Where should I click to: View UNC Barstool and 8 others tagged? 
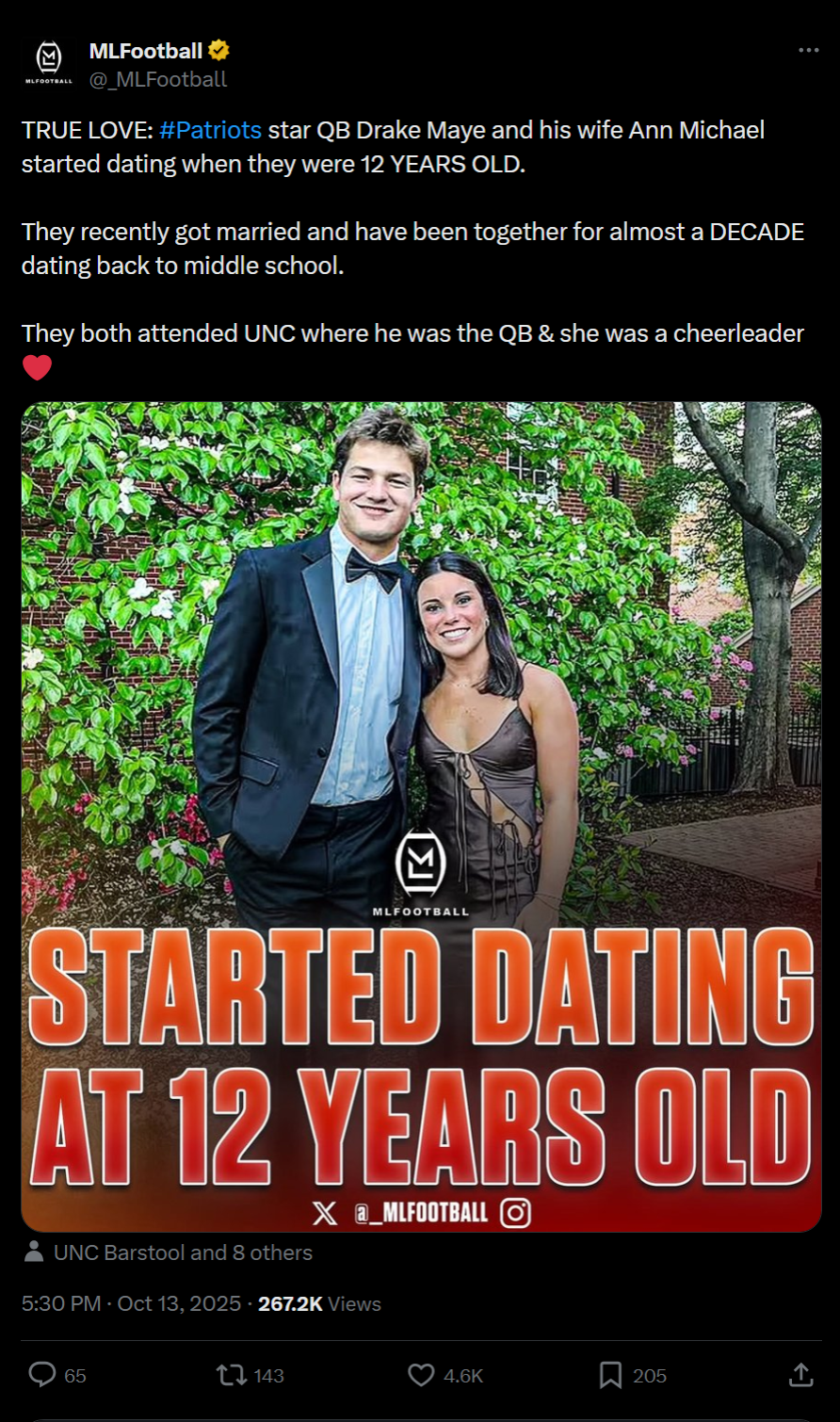[183, 1252]
